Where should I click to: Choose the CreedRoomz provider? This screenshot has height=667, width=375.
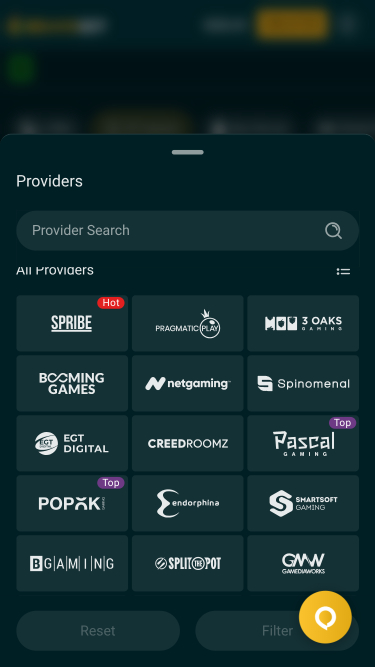tap(188, 443)
